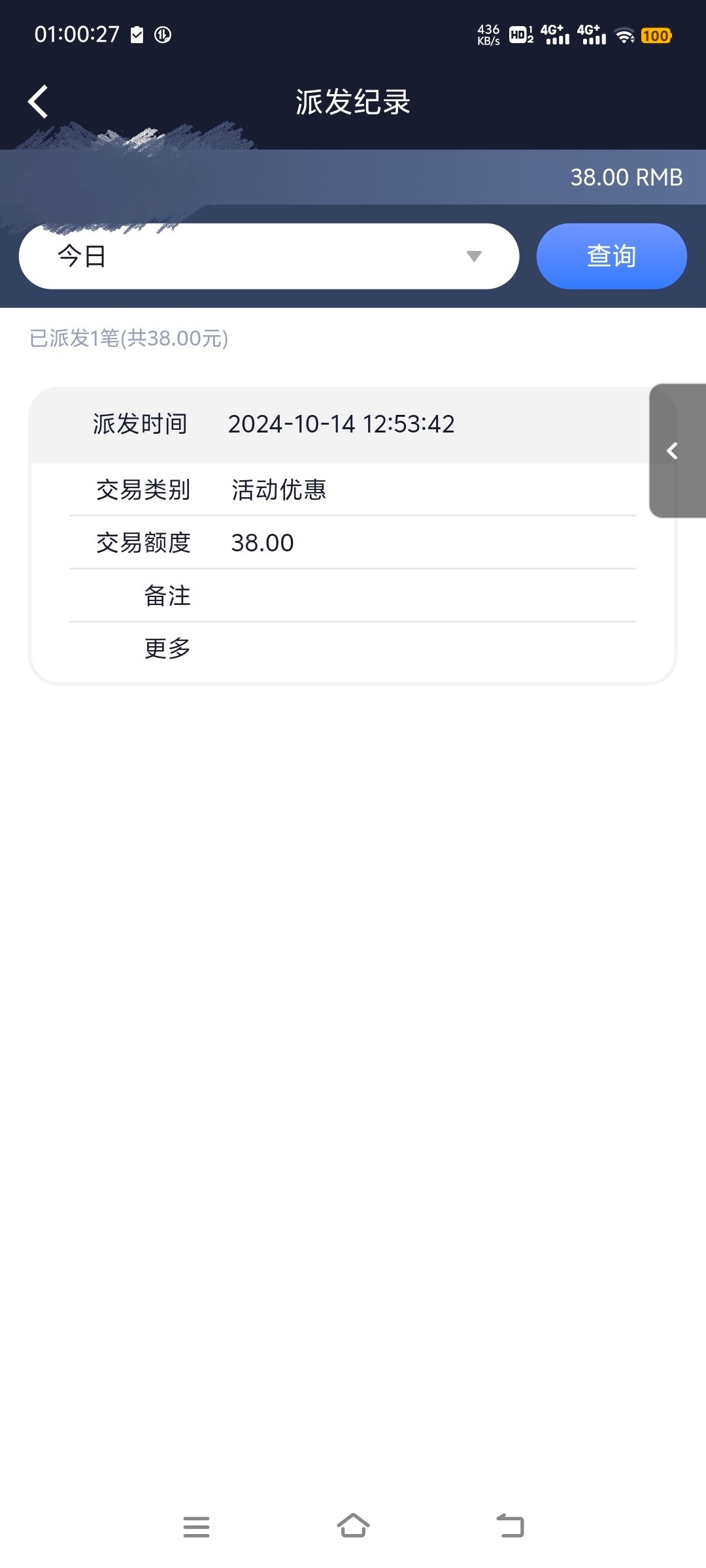Viewport: 706px width, 1568px height.
Task: Collapse the floating side panel chevron
Action: (673, 451)
